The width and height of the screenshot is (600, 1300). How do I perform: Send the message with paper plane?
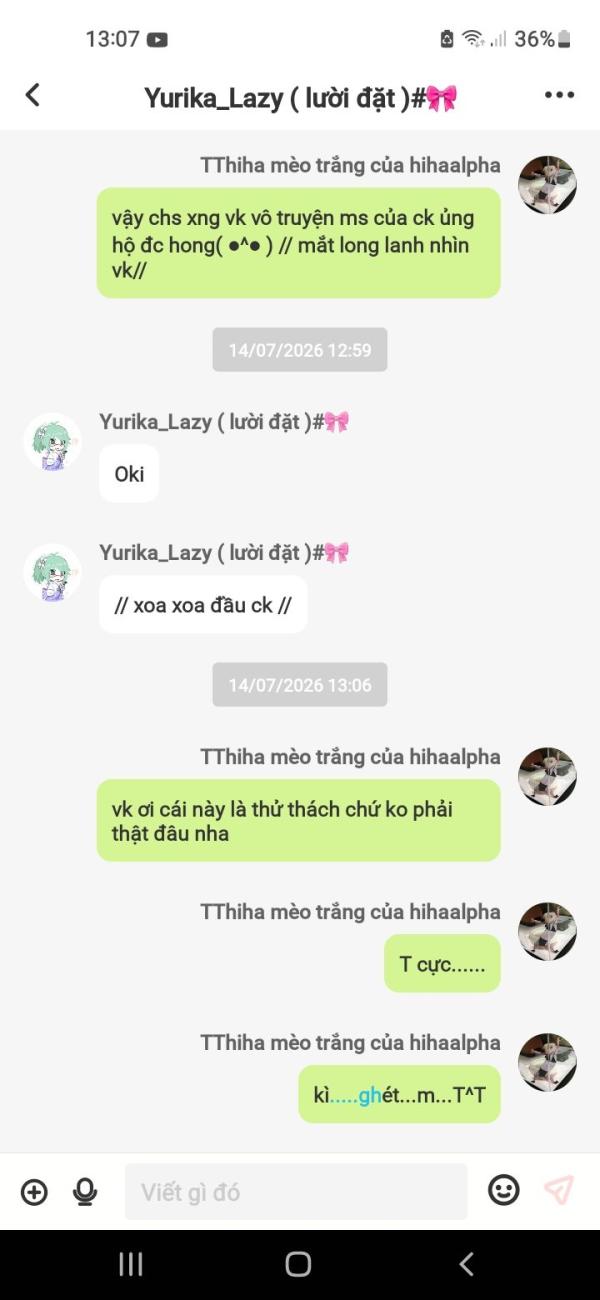[x=559, y=1190]
